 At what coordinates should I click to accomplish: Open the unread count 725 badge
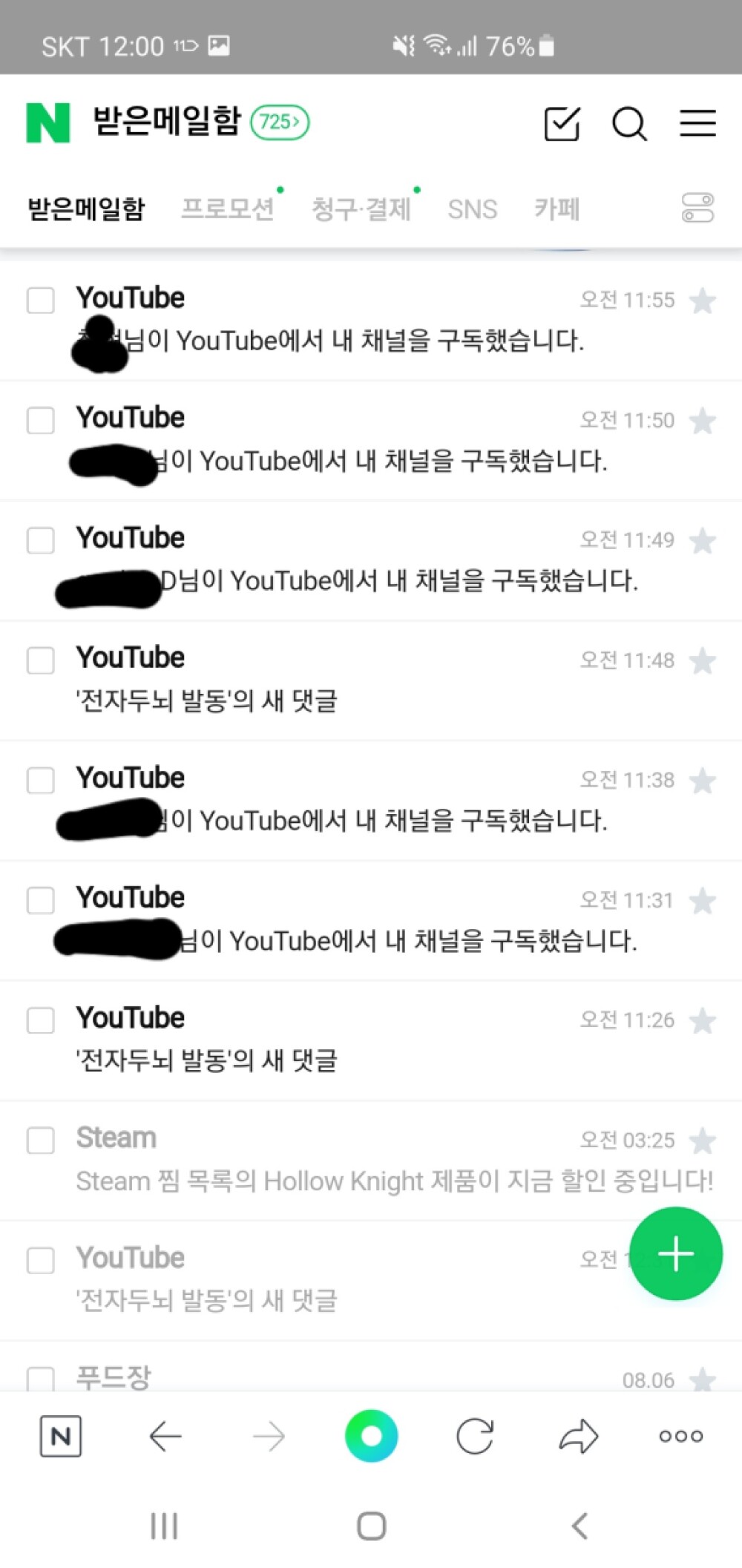280,122
